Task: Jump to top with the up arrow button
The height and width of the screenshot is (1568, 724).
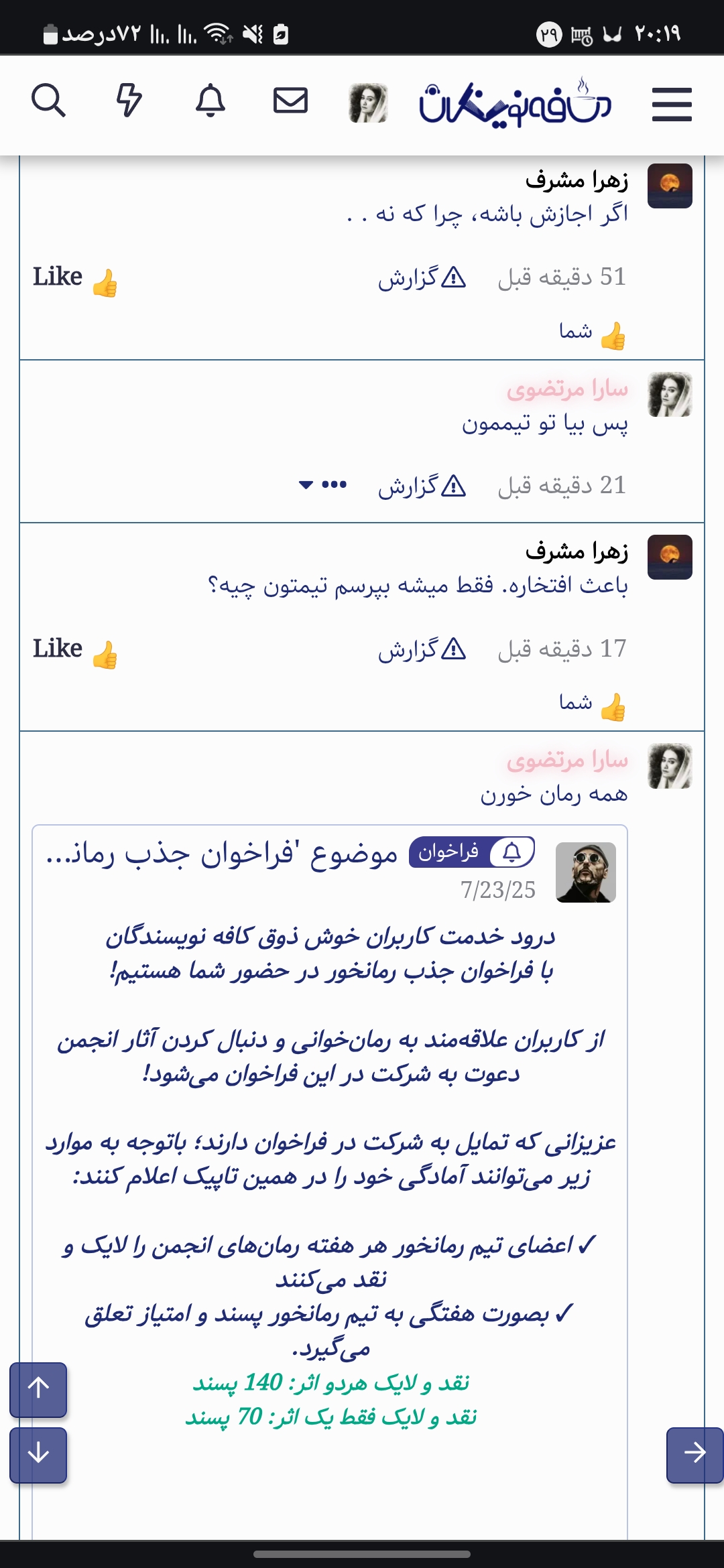Action: tap(38, 1390)
